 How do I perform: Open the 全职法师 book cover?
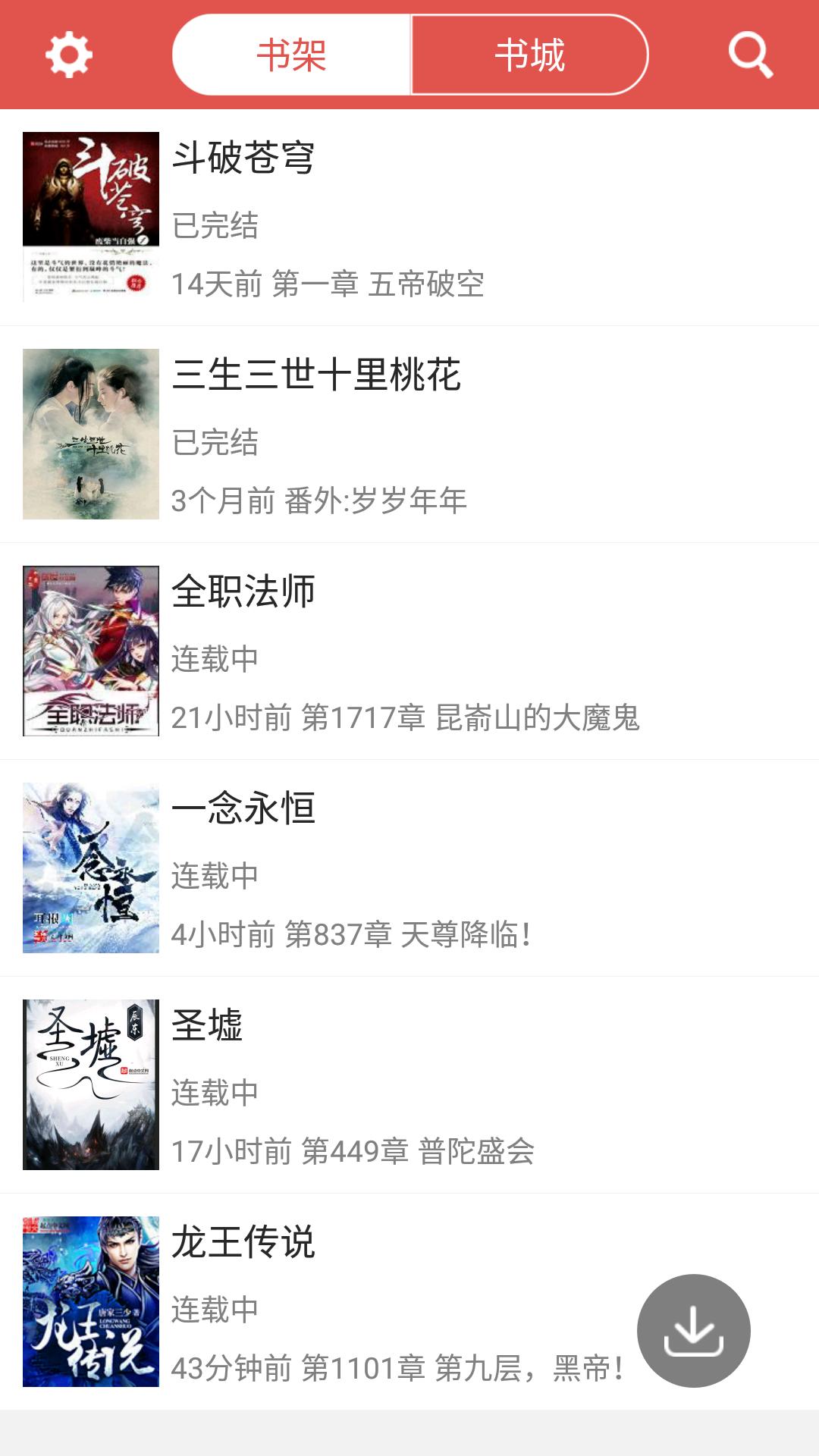(90, 651)
